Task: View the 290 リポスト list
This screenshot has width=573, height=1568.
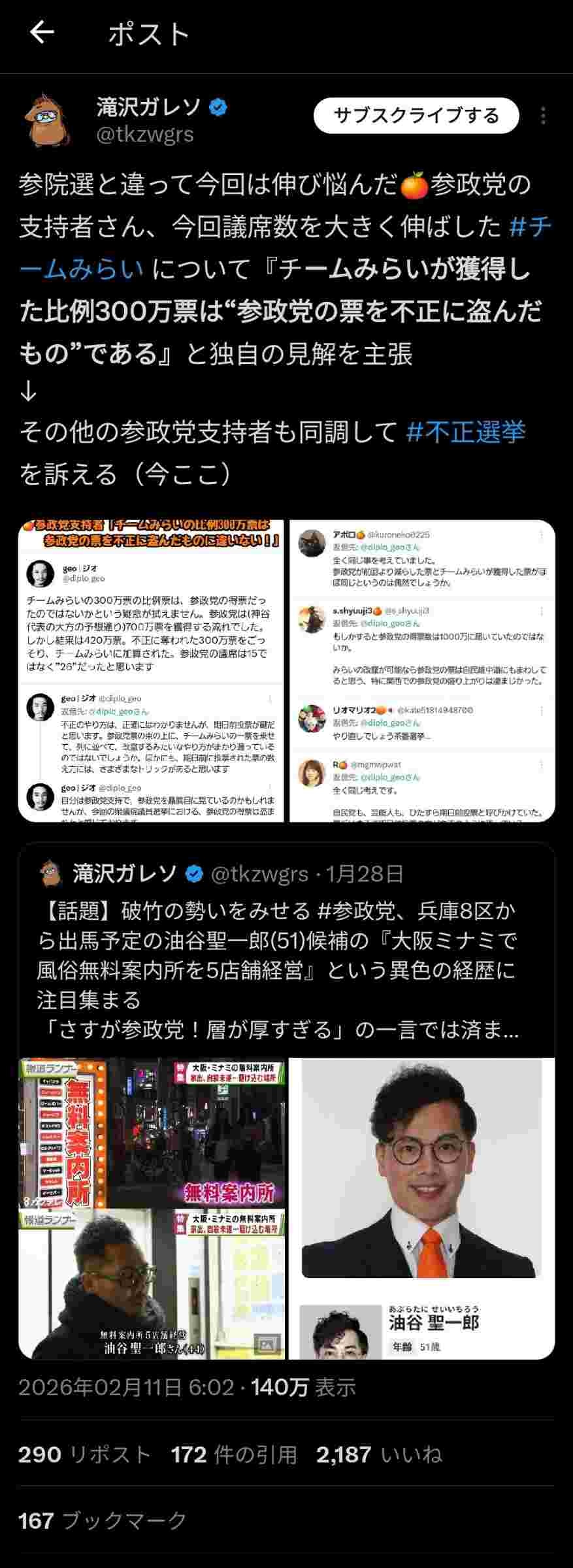Action: 85,1454
